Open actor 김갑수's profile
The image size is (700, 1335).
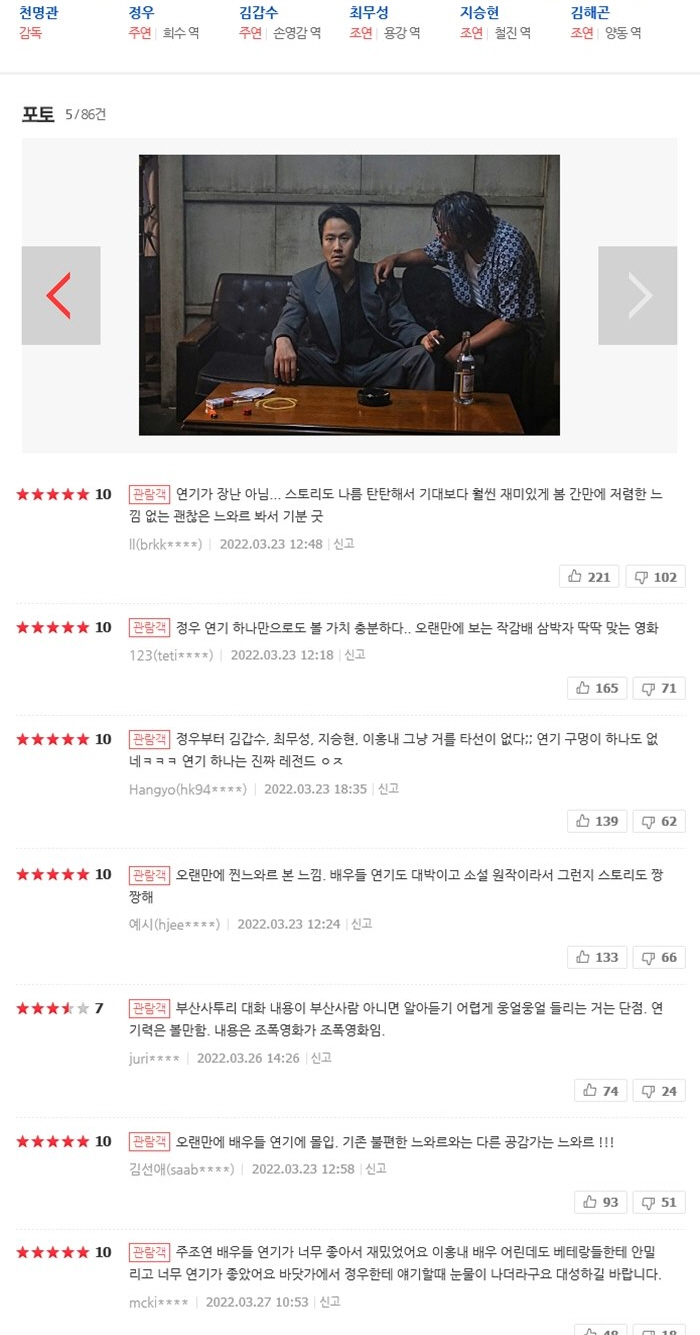click(x=259, y=12)
